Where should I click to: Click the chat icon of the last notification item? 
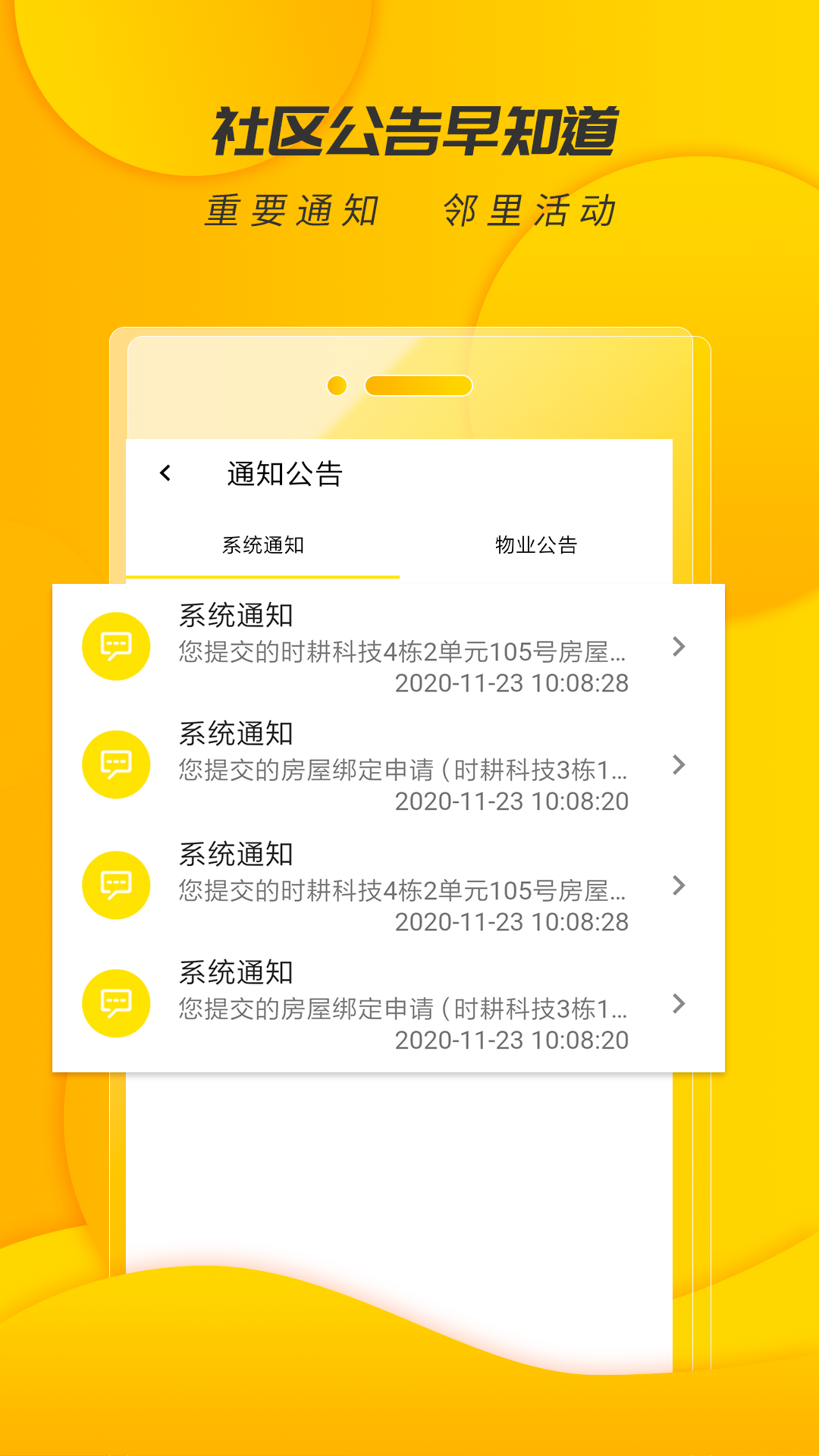click(x=115, y=1003)
